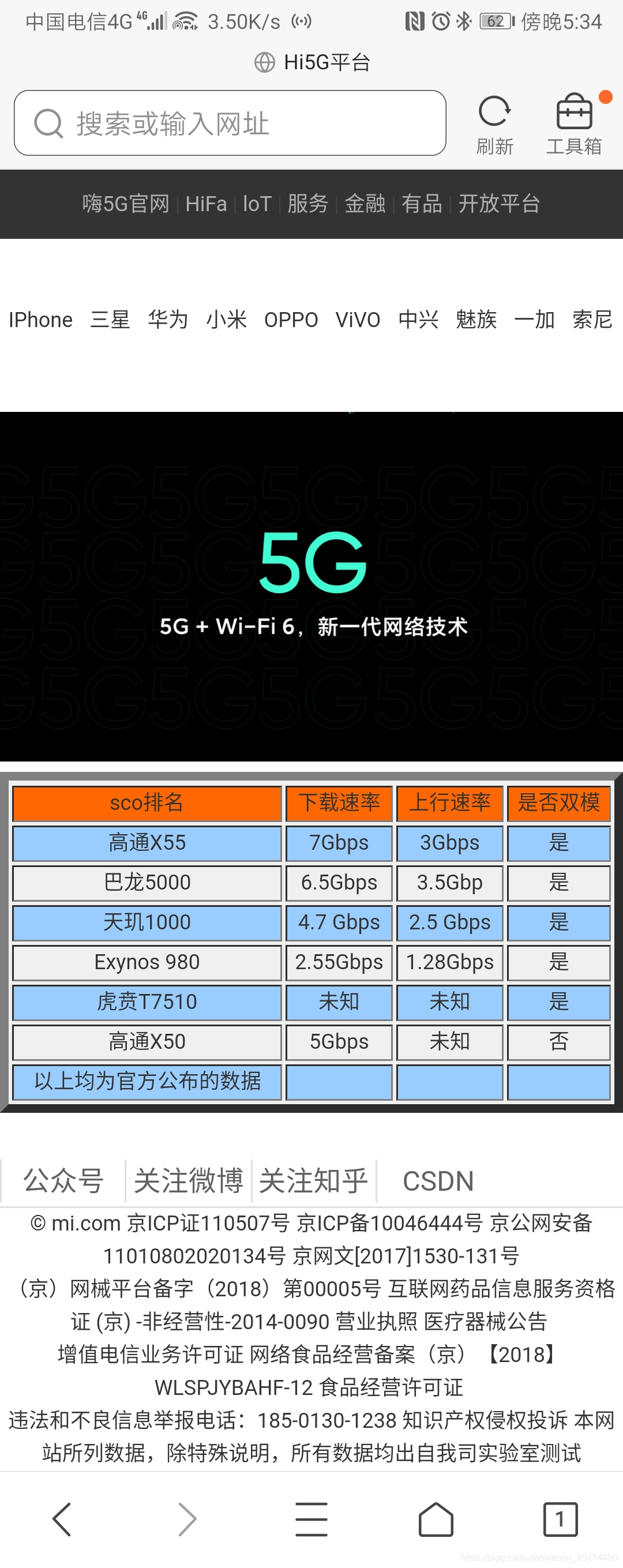Open the 5G Wi-Fi 6 banner
This screenshot has height=1568, width=623.
311,586
